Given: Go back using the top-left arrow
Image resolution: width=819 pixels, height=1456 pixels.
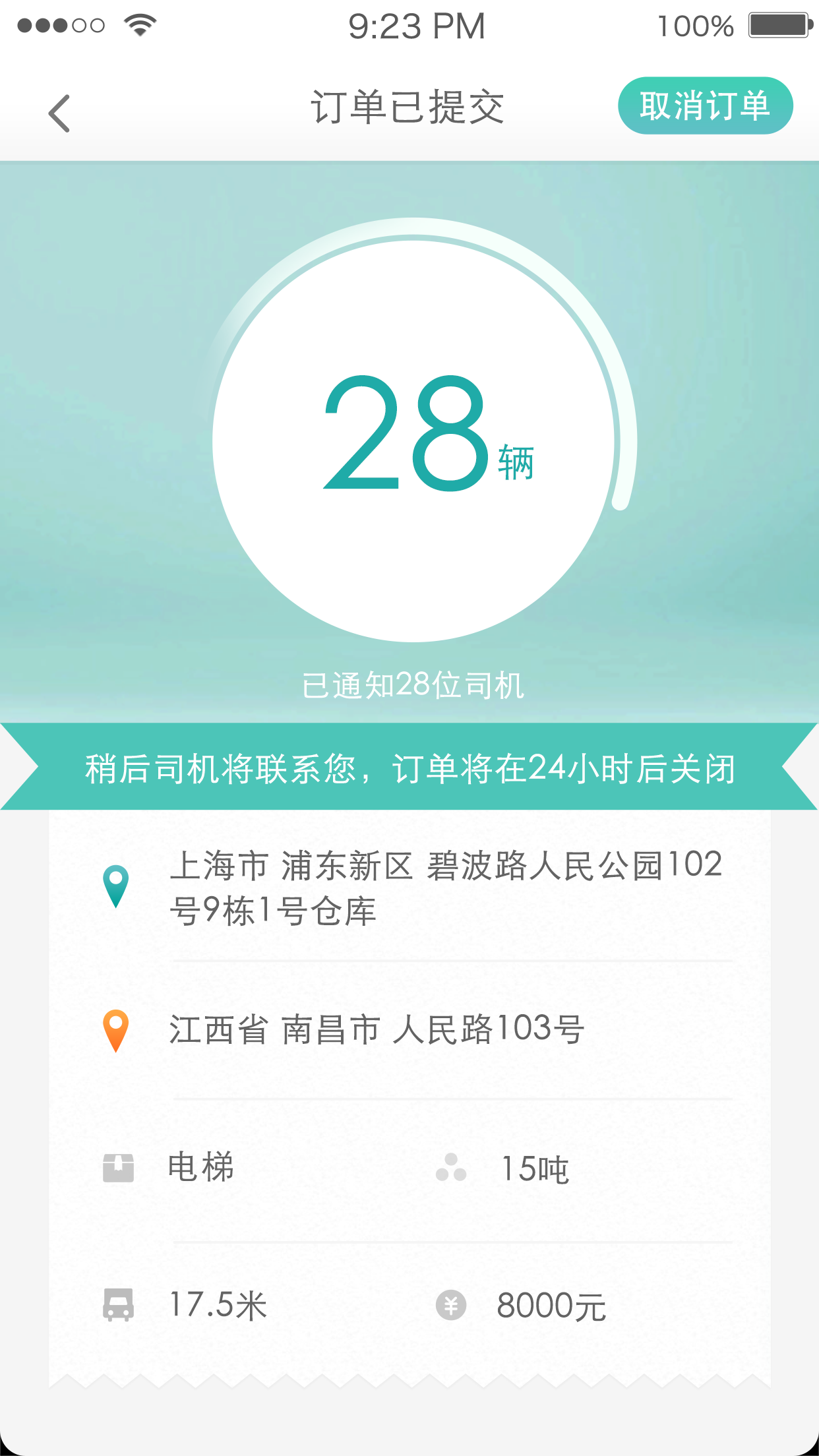Looking at the screenshot, I should 59,113.
